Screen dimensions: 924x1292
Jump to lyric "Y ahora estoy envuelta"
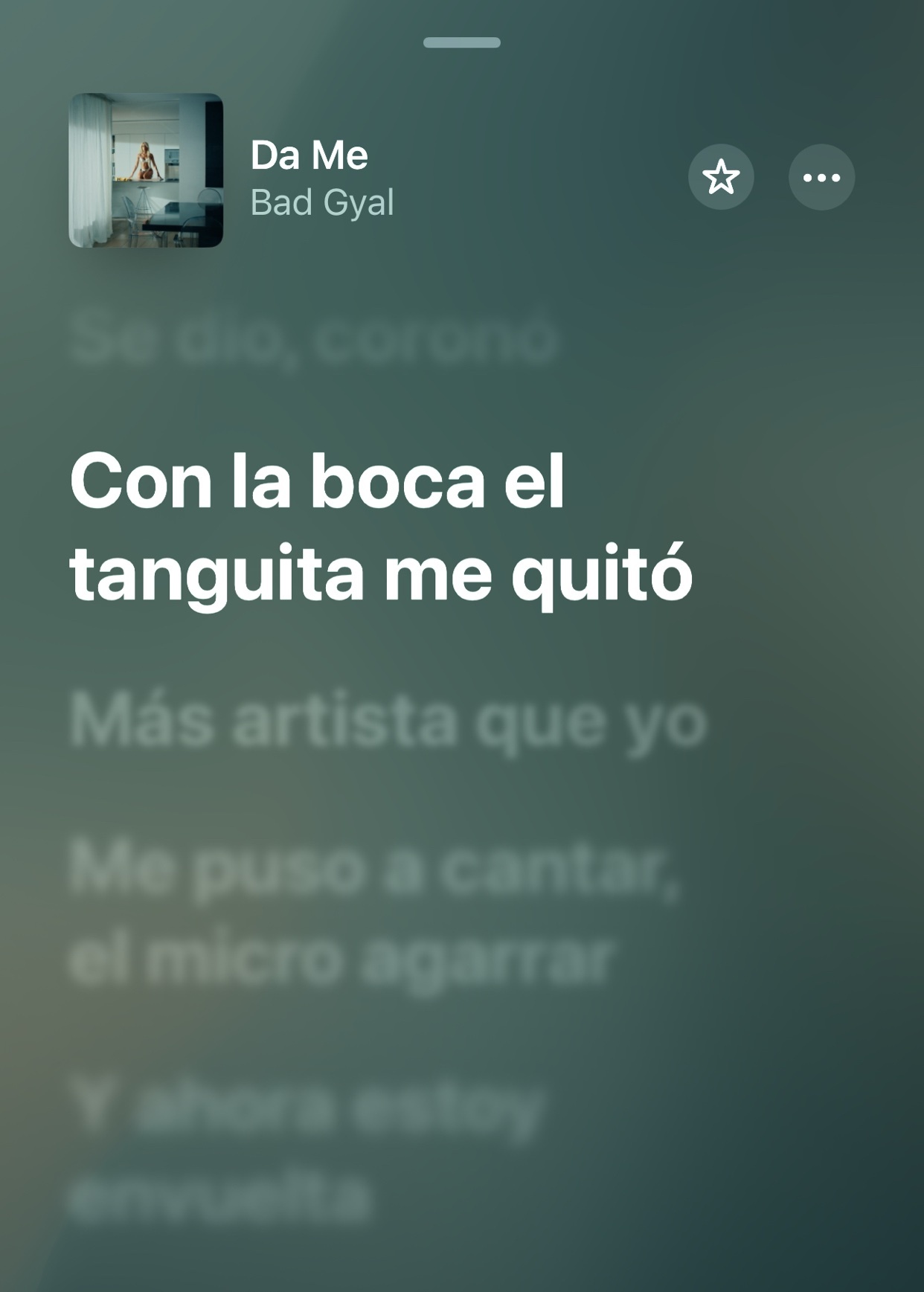[x=307, y=1151]
